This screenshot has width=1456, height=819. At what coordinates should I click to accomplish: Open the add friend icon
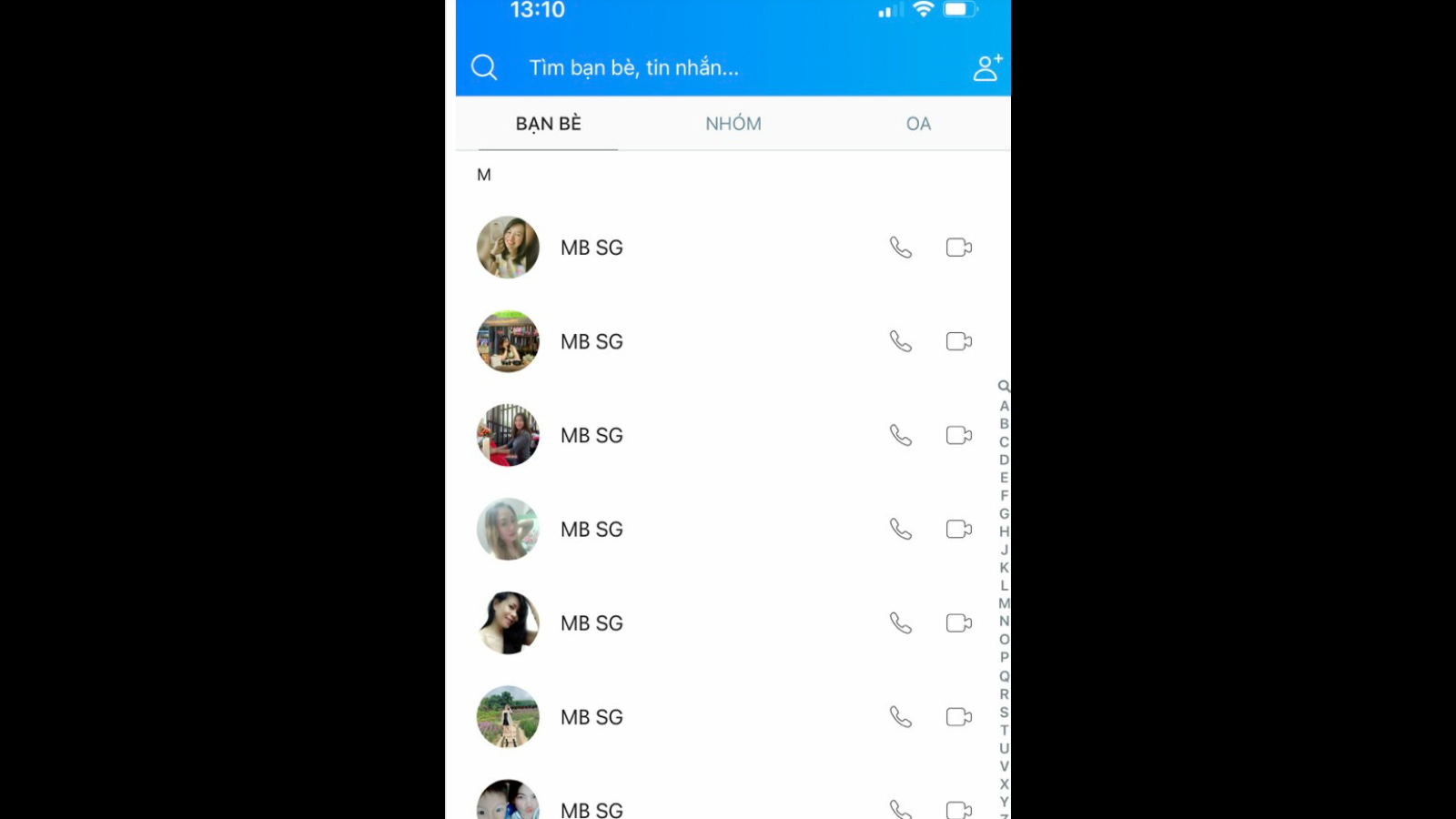[986, 67]
